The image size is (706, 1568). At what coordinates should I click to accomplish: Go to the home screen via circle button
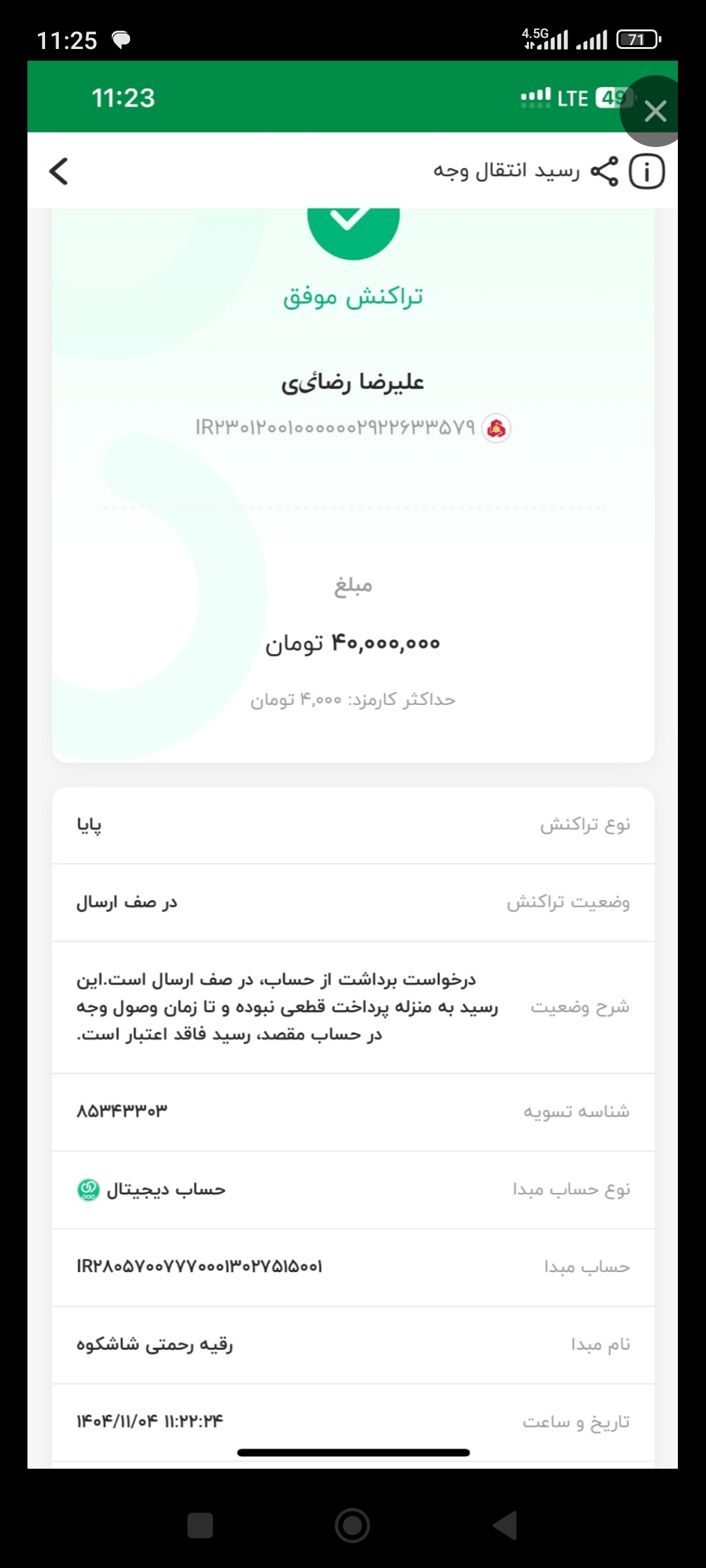click(352, 1526)
